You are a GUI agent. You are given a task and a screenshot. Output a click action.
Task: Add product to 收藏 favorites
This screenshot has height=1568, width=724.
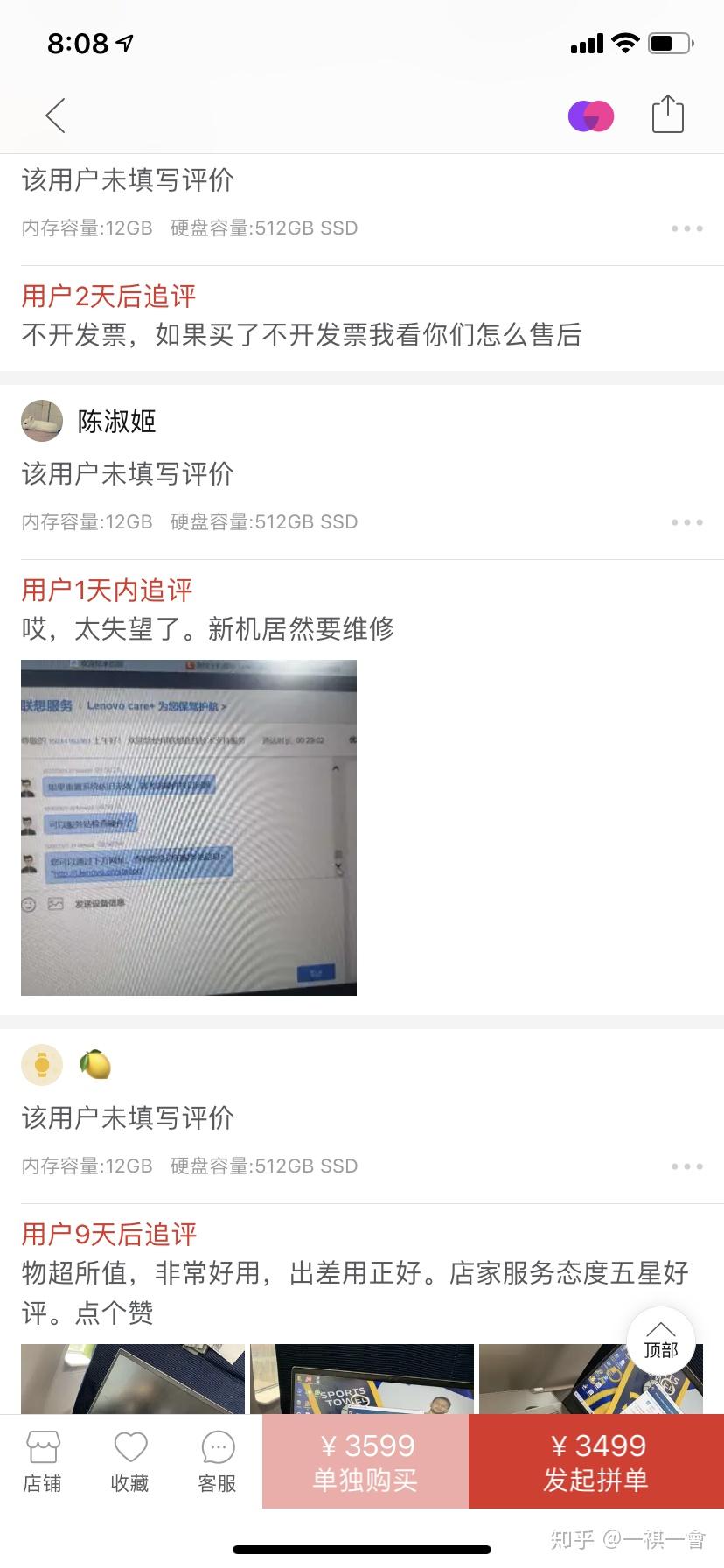(x=130, y=1463)
